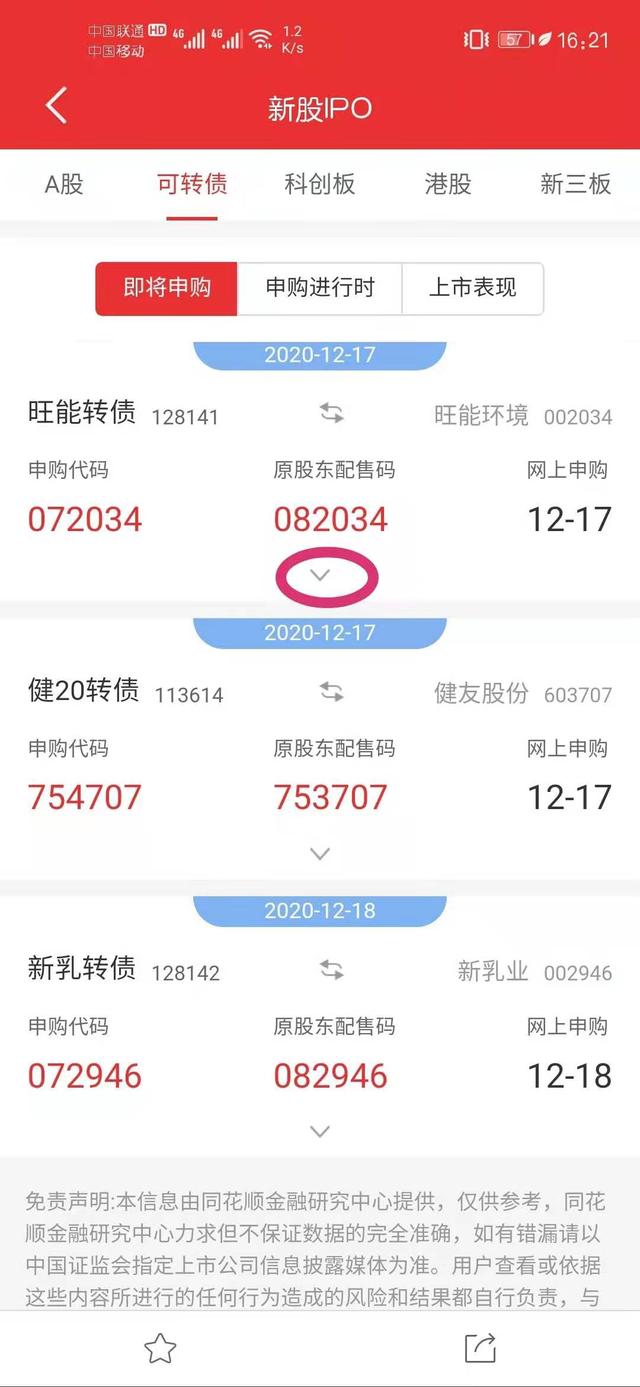This screenshot has width=640, height=1387.
Task: Switch to the A股 tab
Action: [64, 184]
